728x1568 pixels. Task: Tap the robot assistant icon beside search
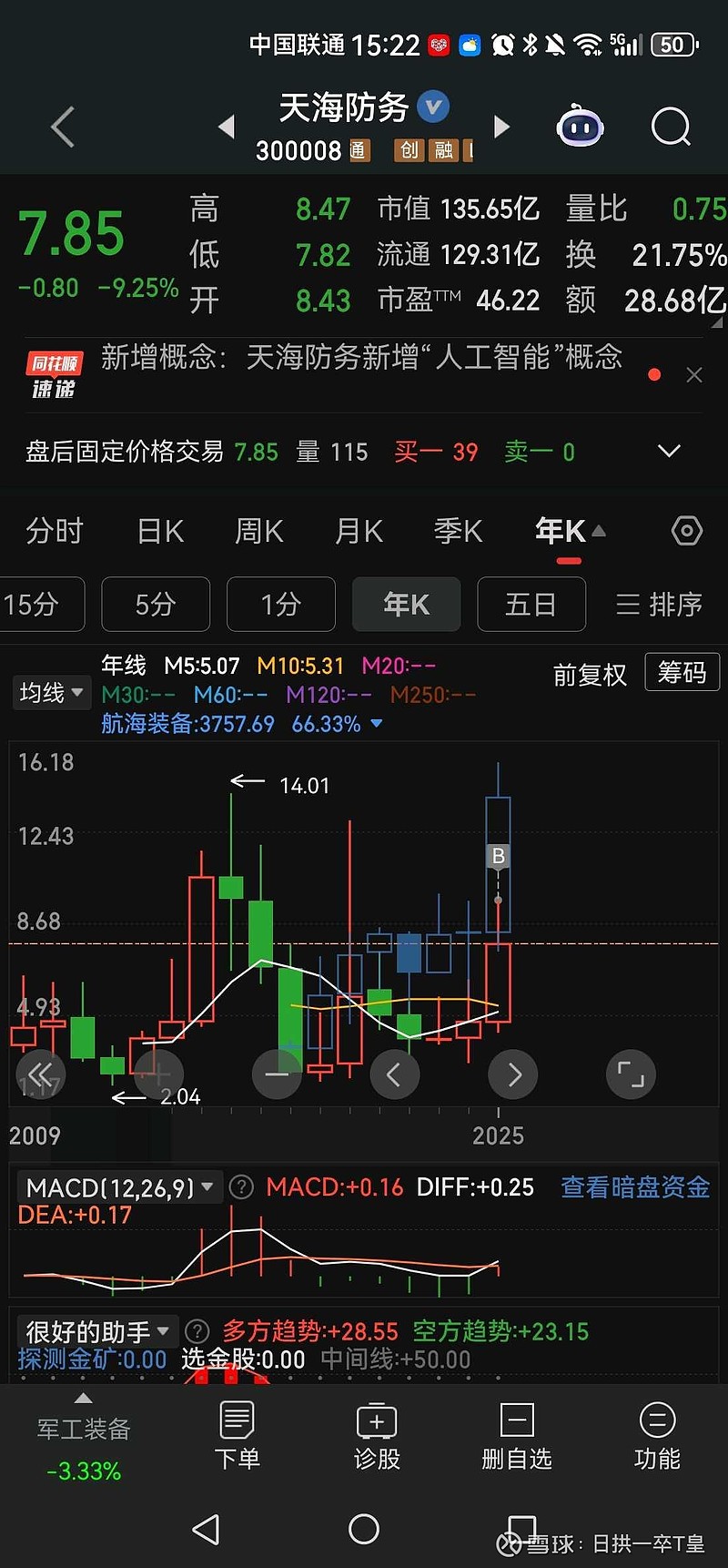tap(580, 127)
